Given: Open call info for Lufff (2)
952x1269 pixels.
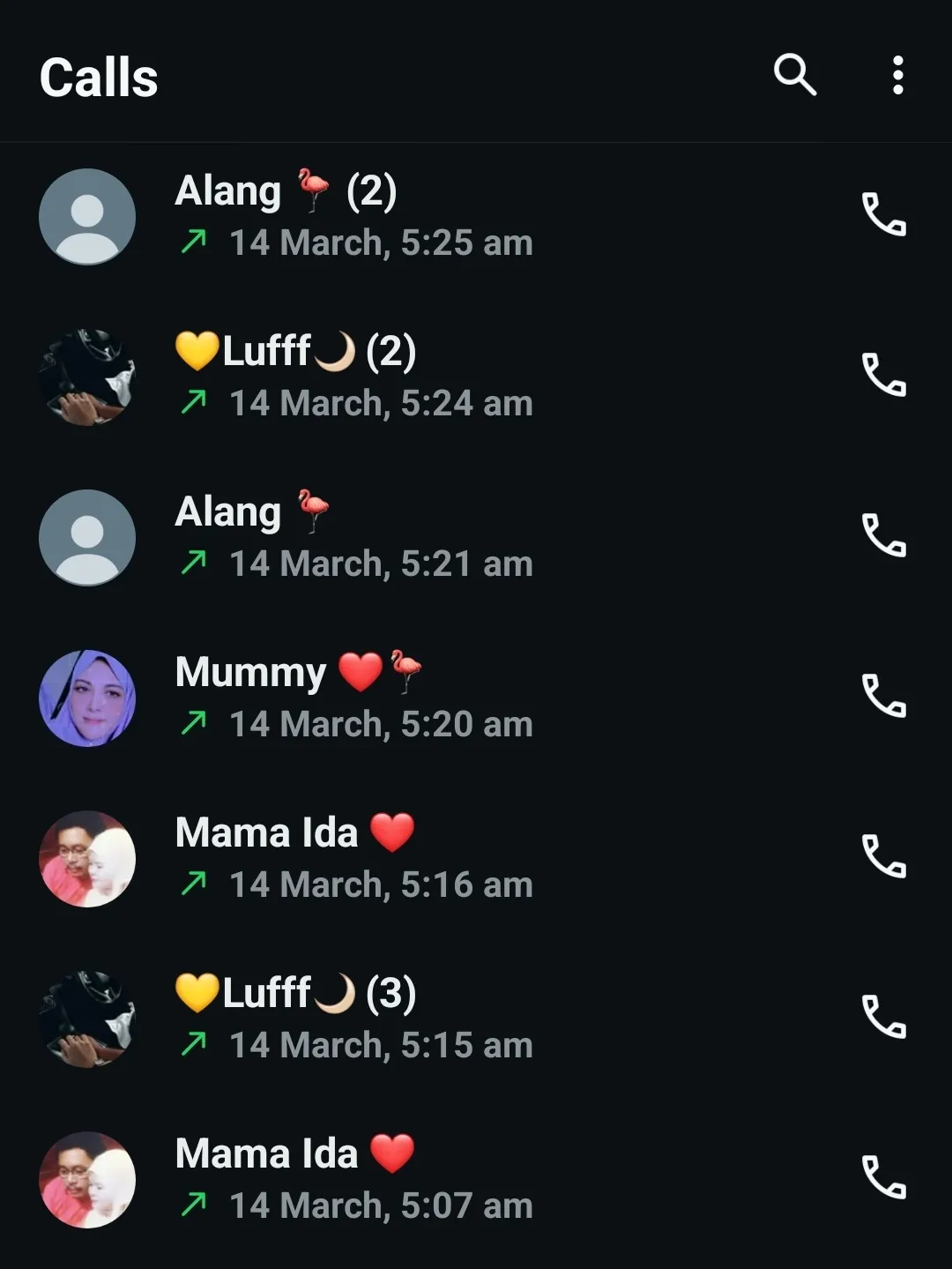Looking at the screenshot, I should point(441,377).
